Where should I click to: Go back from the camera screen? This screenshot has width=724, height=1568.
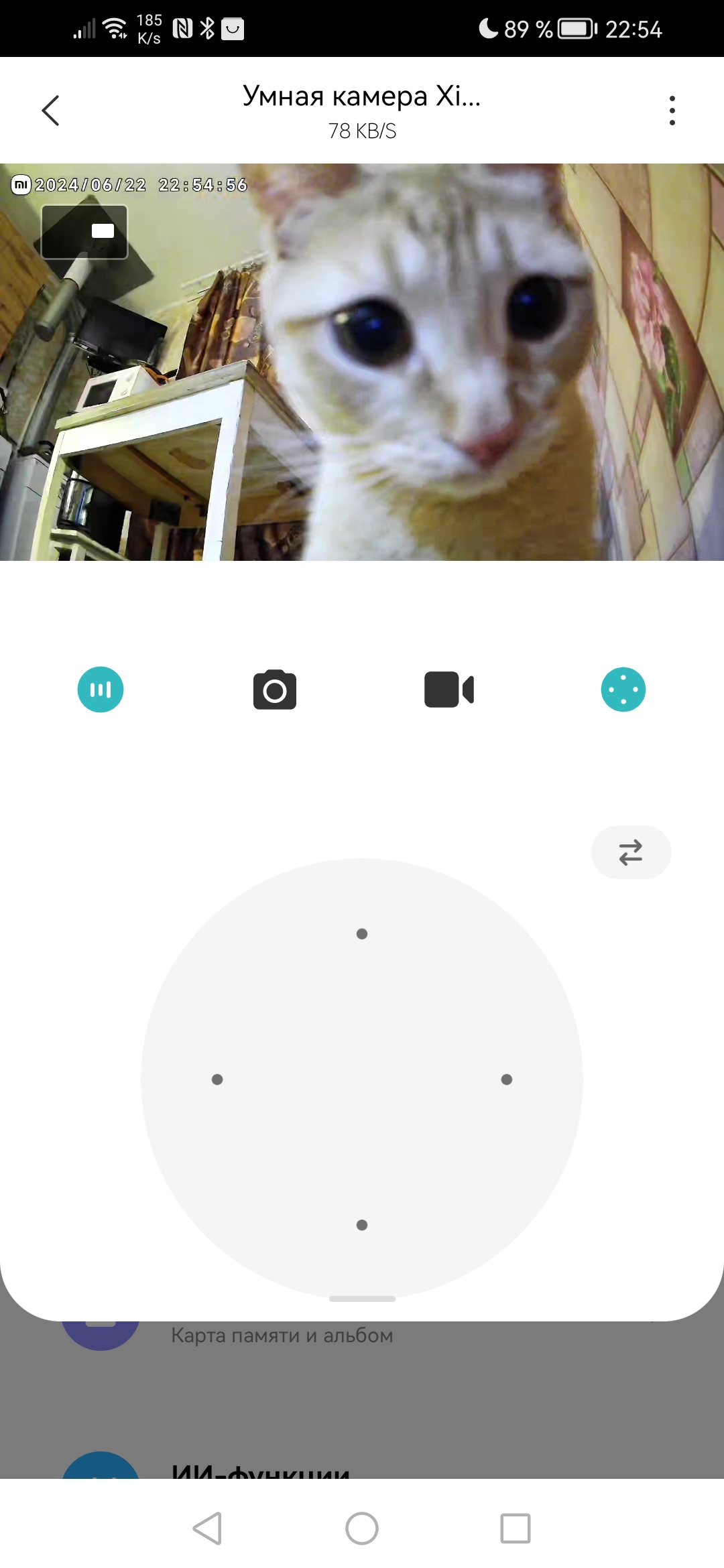(51, 111)
